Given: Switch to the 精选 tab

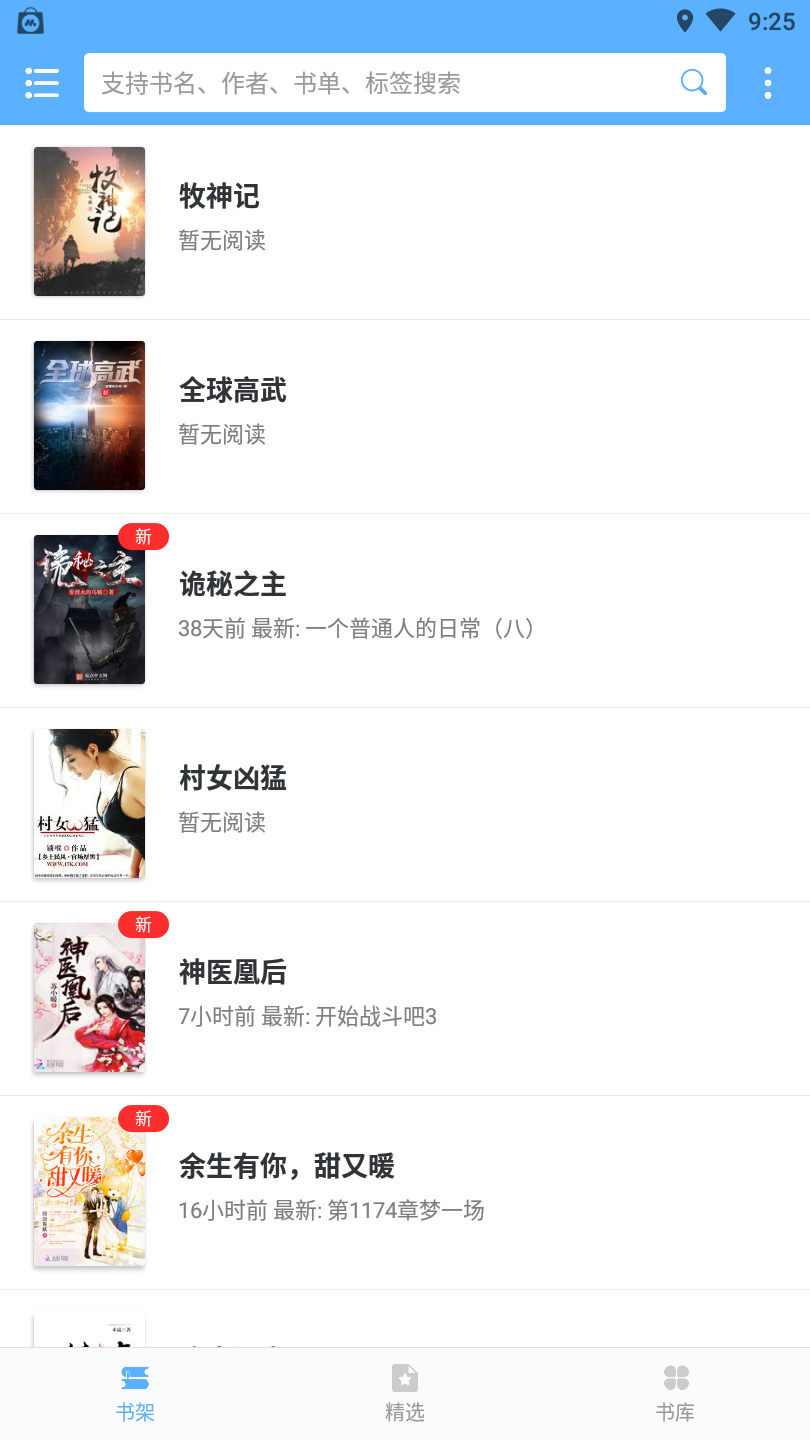Looking at the screenshot, I should tap(405, 1394).
